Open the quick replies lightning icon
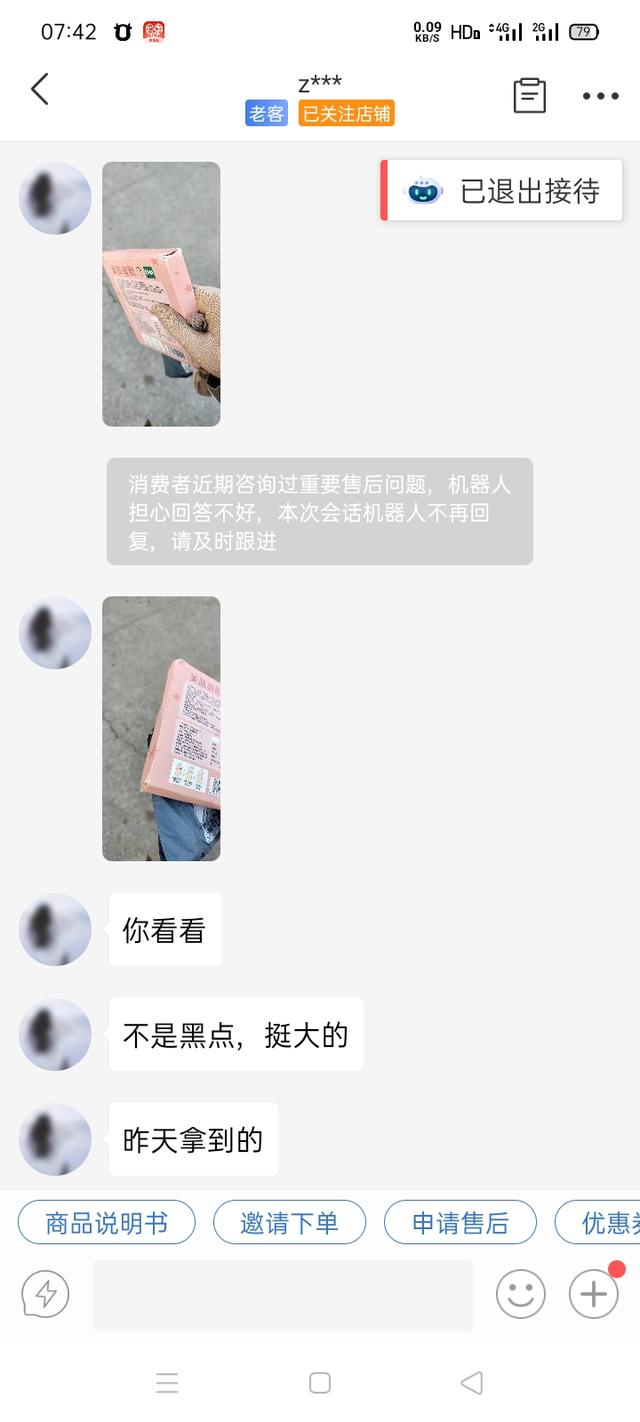The height and width of the screenshot is (1422, 640). (x=45, y=1295)
